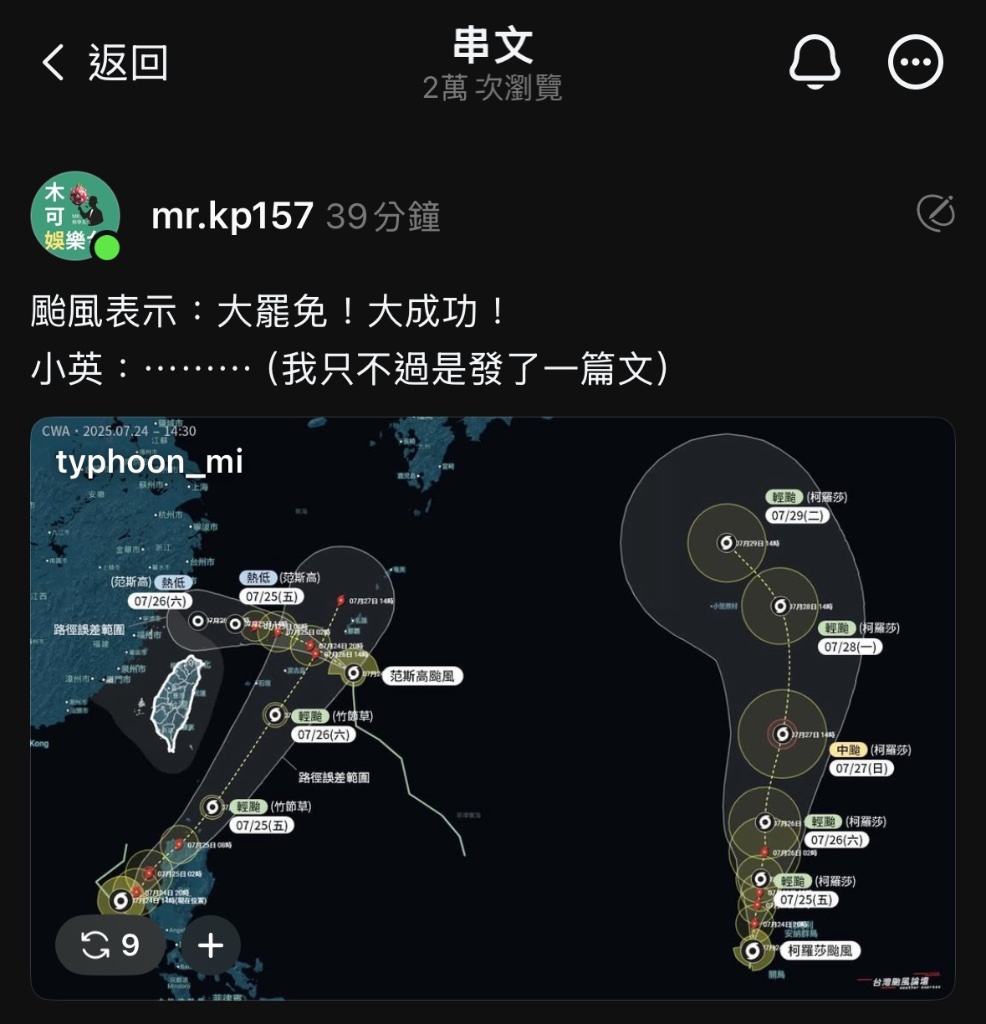The width and height of the screenshot is (986, 1024).
Task: Tap the edit icon beside the post
Action: (x=935, y=212)
